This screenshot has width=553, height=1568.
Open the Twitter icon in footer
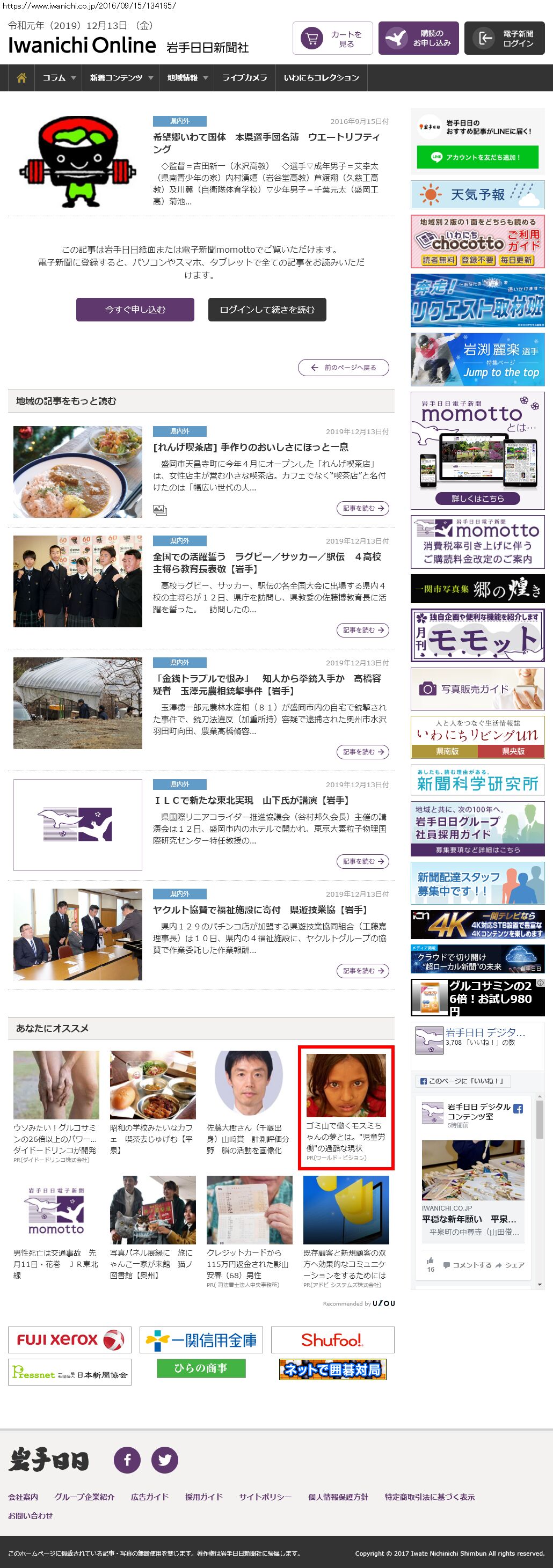164,1460
